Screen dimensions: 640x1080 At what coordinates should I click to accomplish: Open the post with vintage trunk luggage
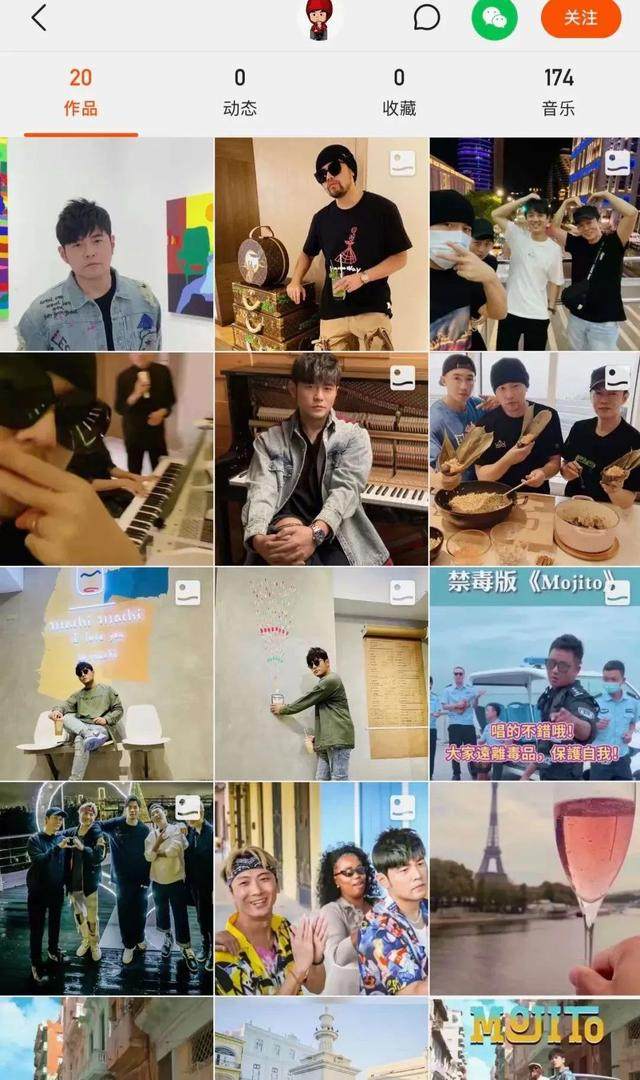click(x=321, y=244)
